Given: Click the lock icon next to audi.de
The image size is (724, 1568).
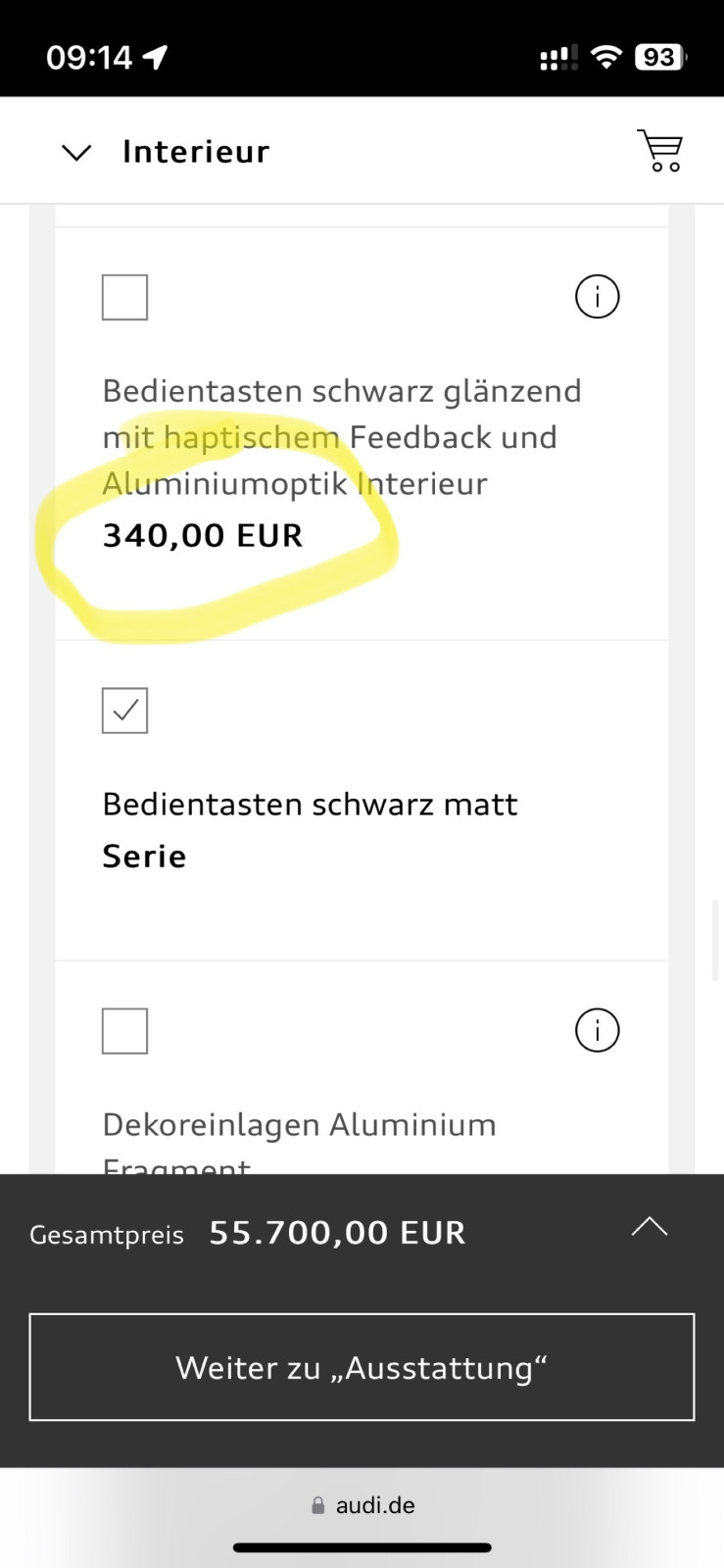Looking at the screenshot, I should click(x=316, y=1504).
